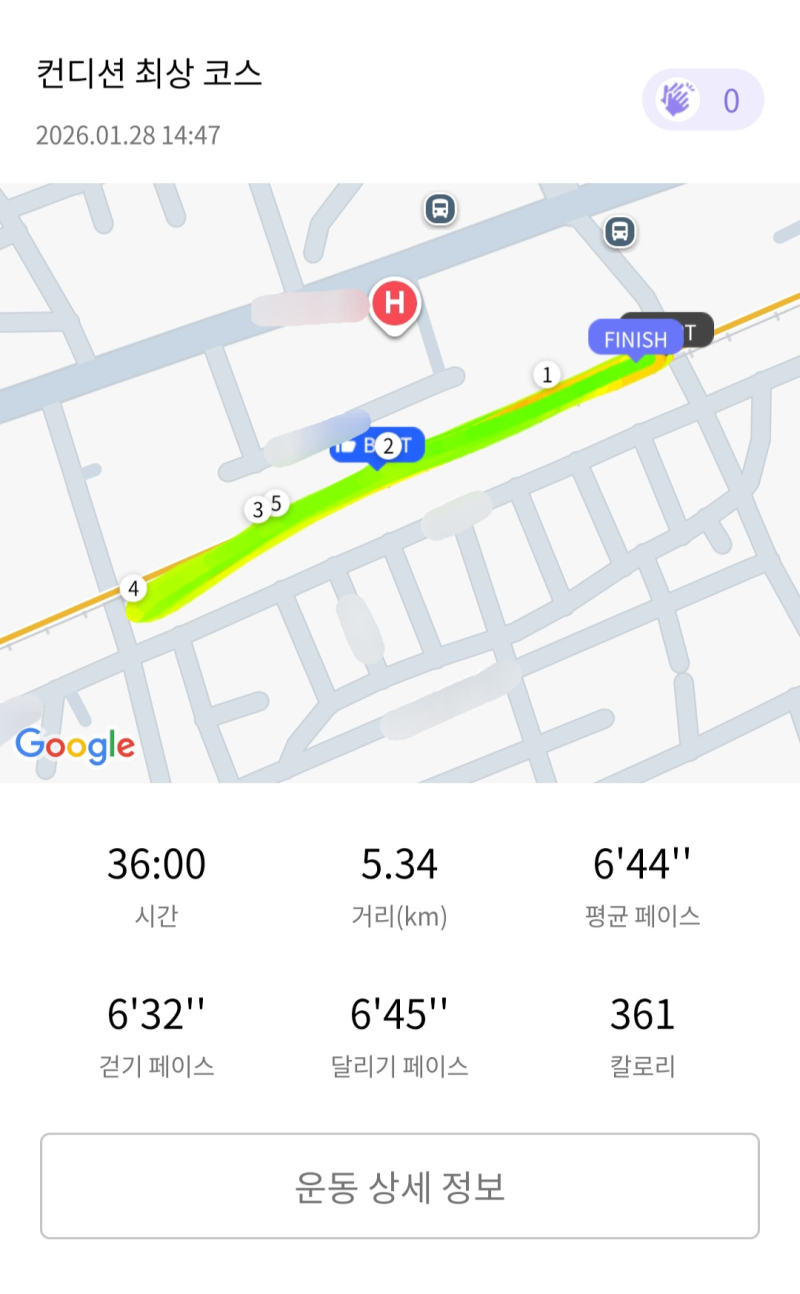800x1294 pixels.
Task: Tap the FINISH marker on map
Action: [636, 340]
